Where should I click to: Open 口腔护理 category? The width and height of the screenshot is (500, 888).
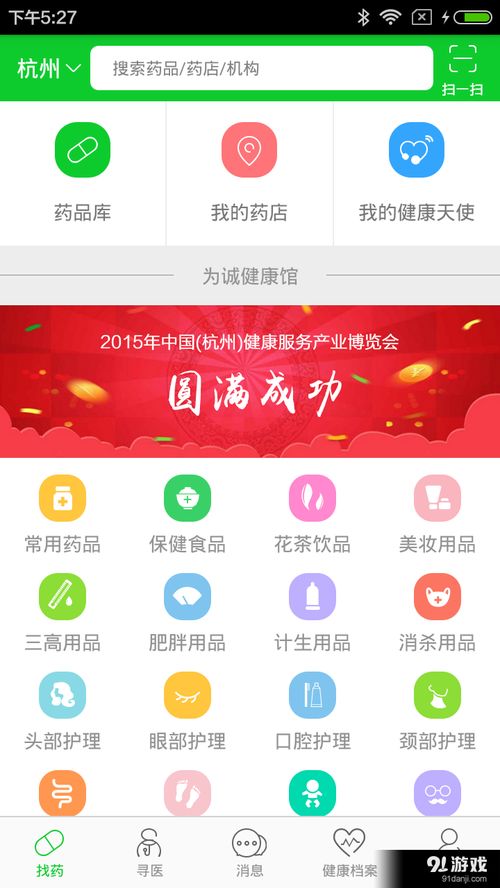coord(312,711)
